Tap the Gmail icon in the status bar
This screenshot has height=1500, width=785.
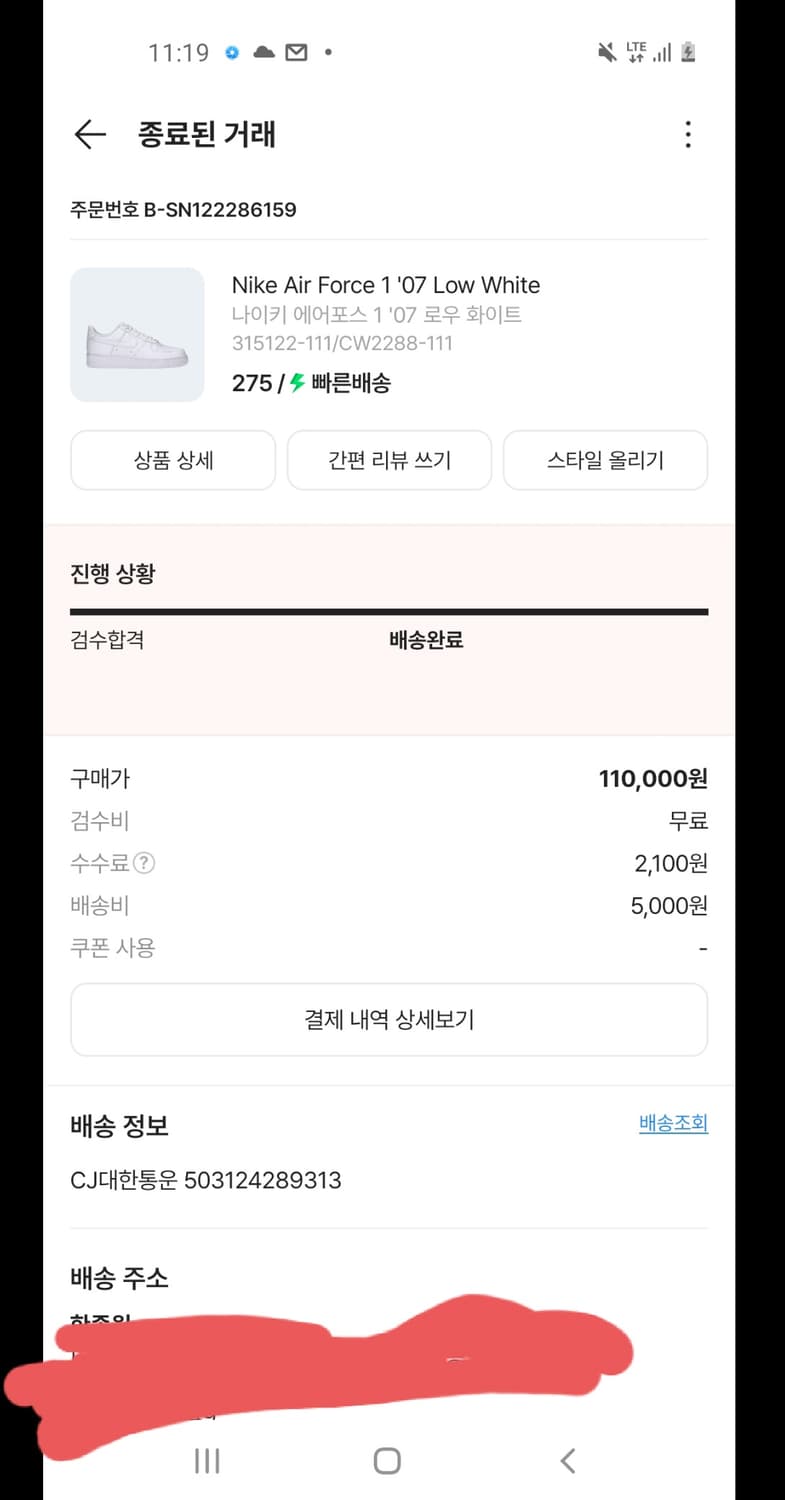pyautogui.click(x=295, y=52)
